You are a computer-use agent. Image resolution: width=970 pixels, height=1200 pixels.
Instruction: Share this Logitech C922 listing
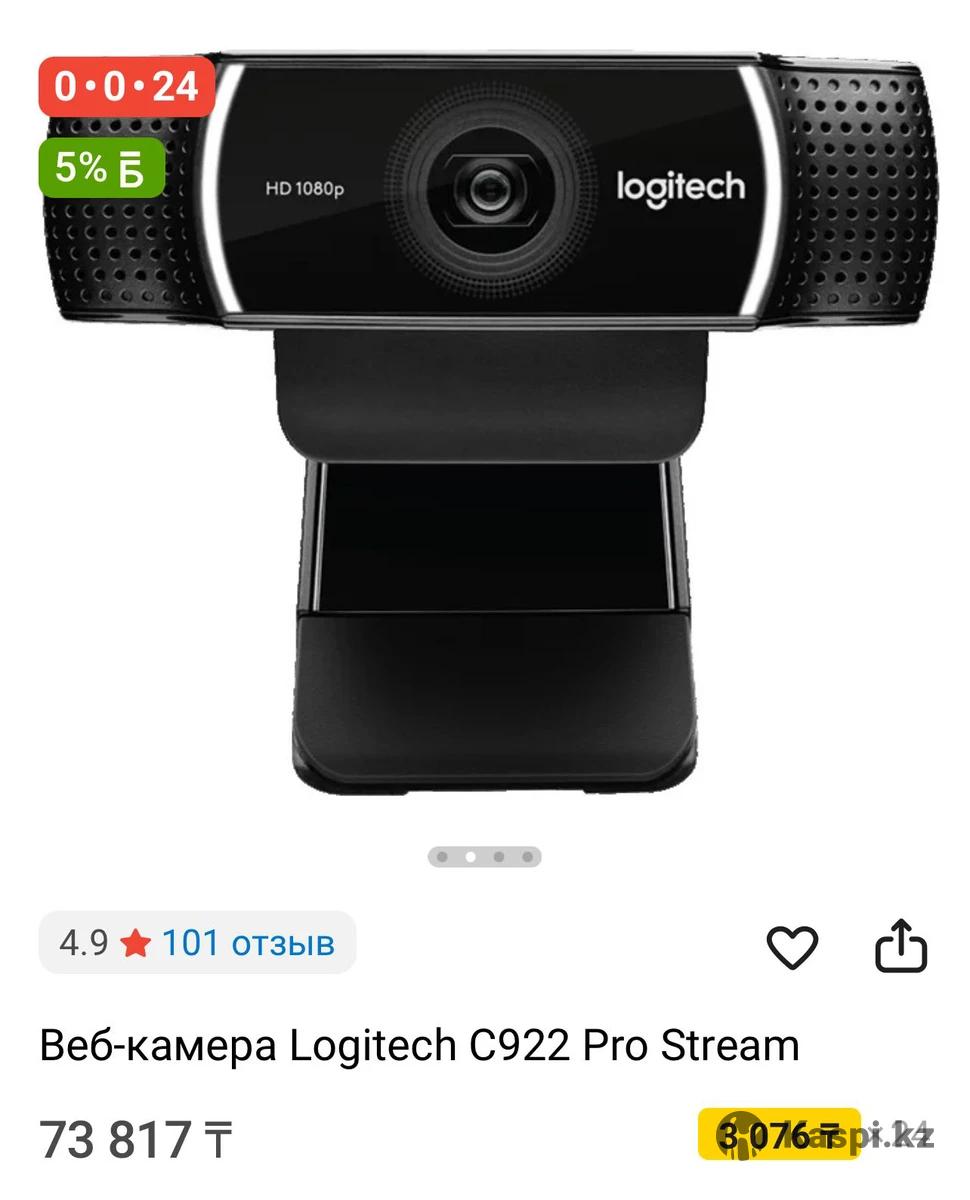(x=901, y=945)
